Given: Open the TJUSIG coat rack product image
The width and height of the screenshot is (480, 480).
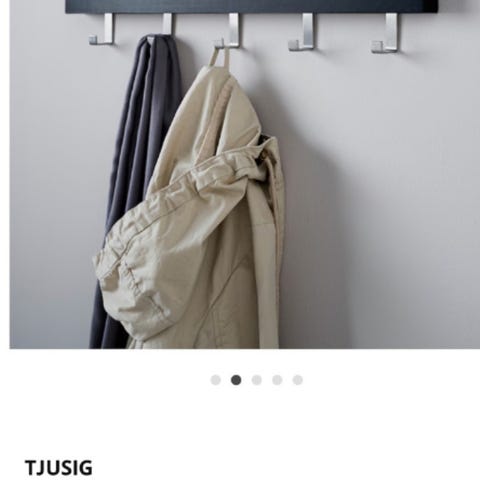Looking at the screenshot, I should (x=245, y=174).
